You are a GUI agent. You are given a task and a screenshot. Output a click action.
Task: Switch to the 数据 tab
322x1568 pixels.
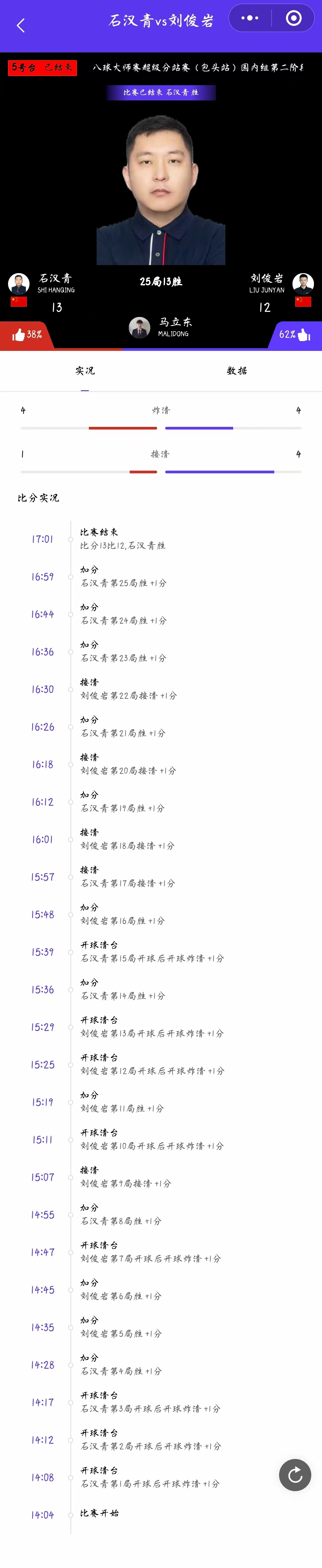point(237,371)
